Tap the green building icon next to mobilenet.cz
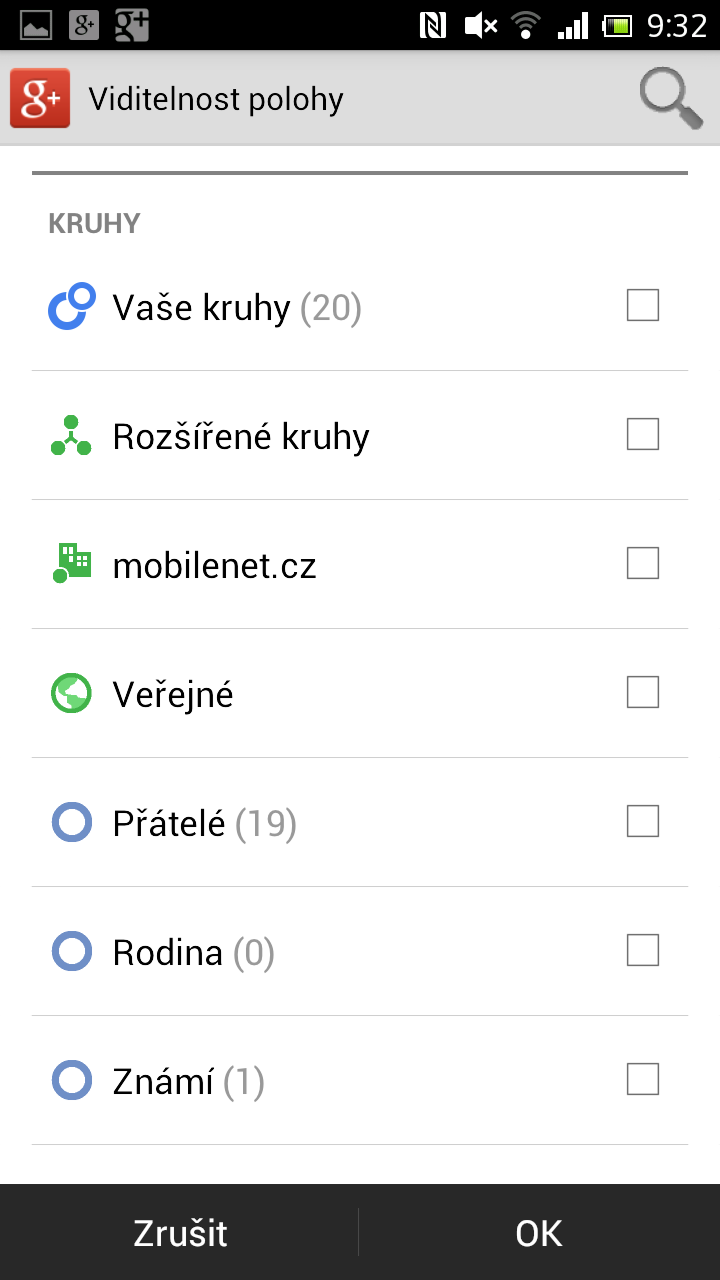 (x=71, y=563)
